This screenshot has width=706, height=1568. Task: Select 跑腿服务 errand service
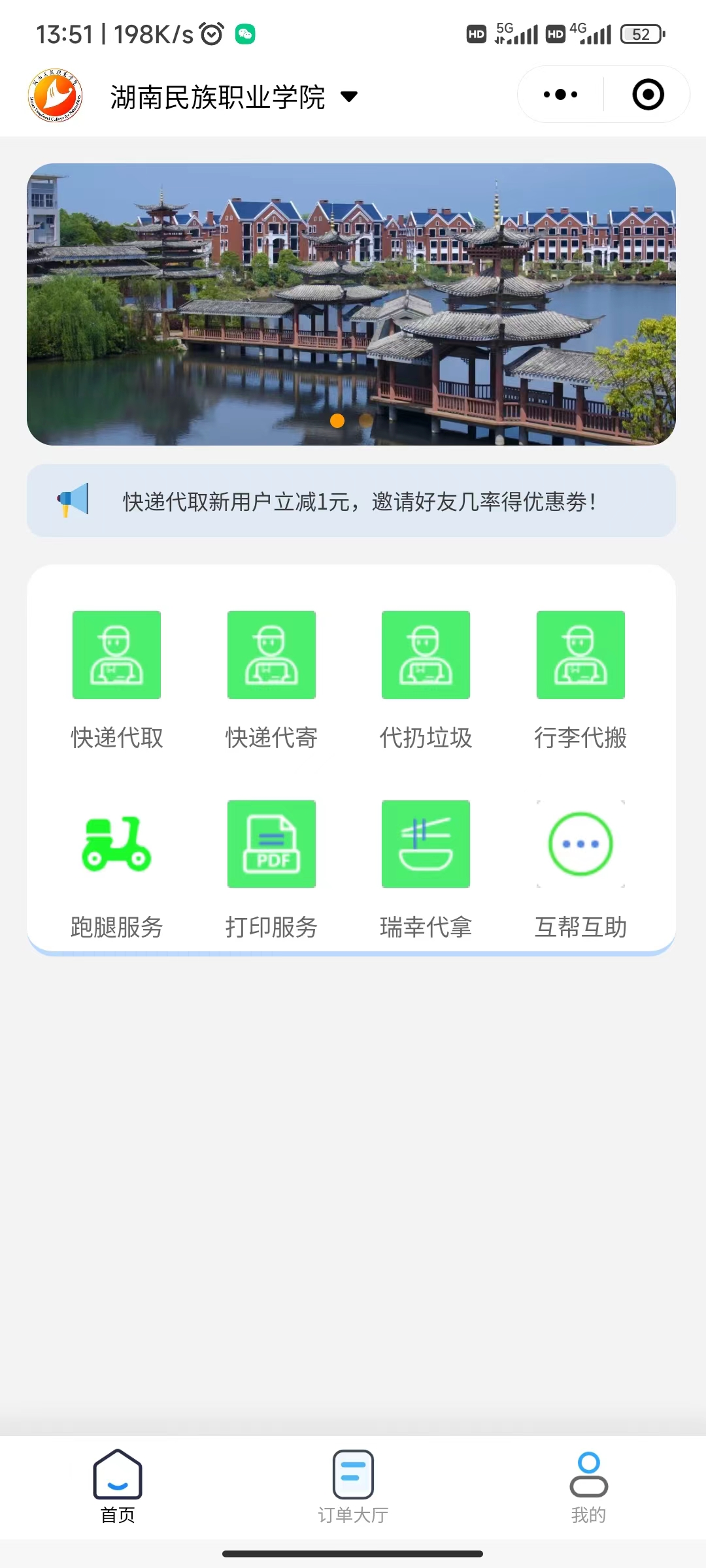click(x=117, y=869)
